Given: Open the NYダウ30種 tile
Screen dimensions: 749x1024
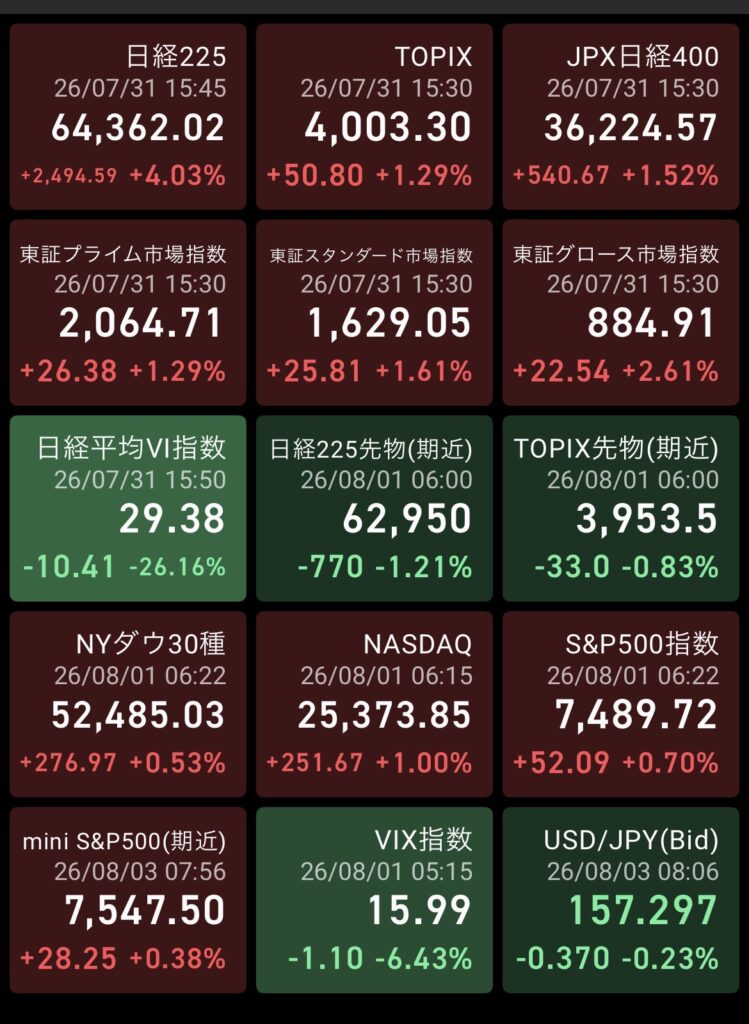Looking at the screenshot, I should 127,704.
